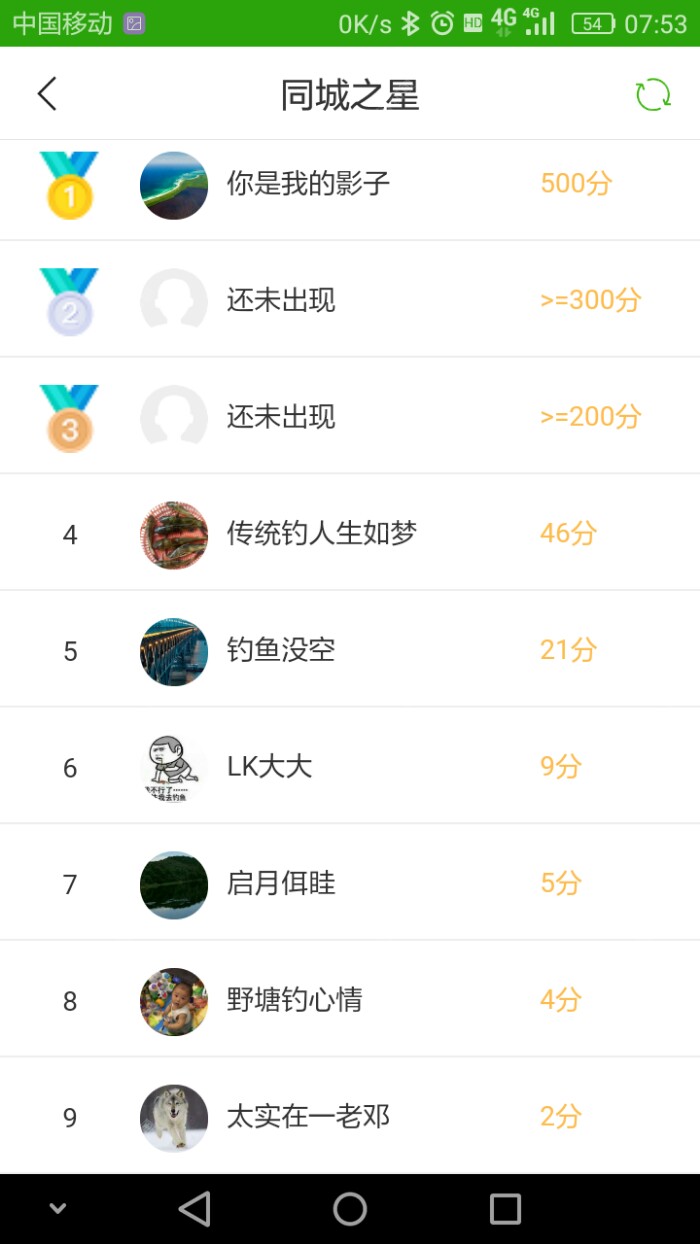
Task: Open first-place user 你是我的影子
Action: [x=308, y=184]
